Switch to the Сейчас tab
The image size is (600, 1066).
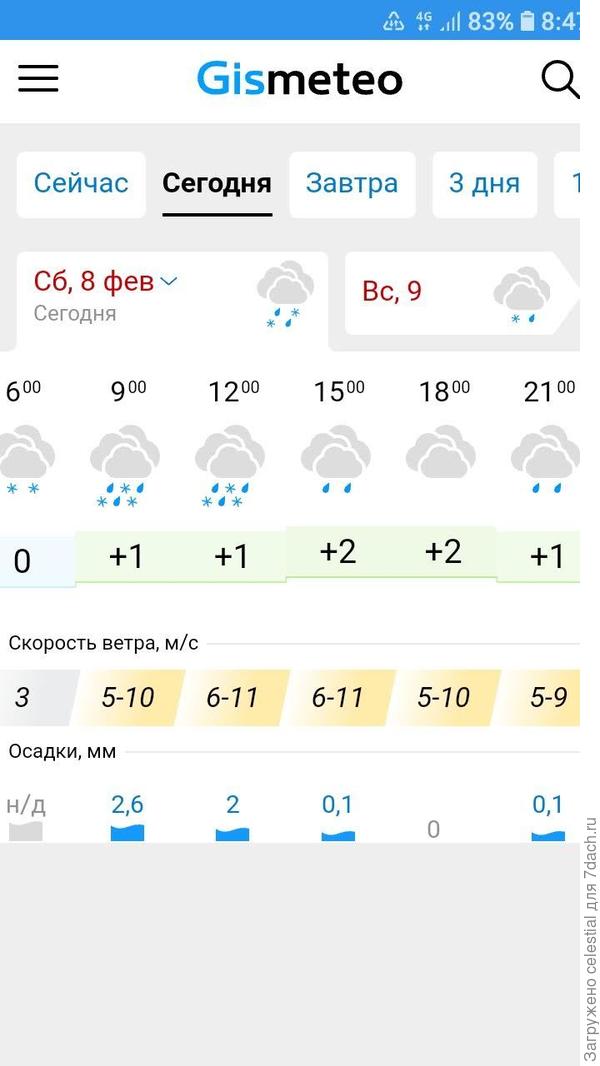point(81,184)
